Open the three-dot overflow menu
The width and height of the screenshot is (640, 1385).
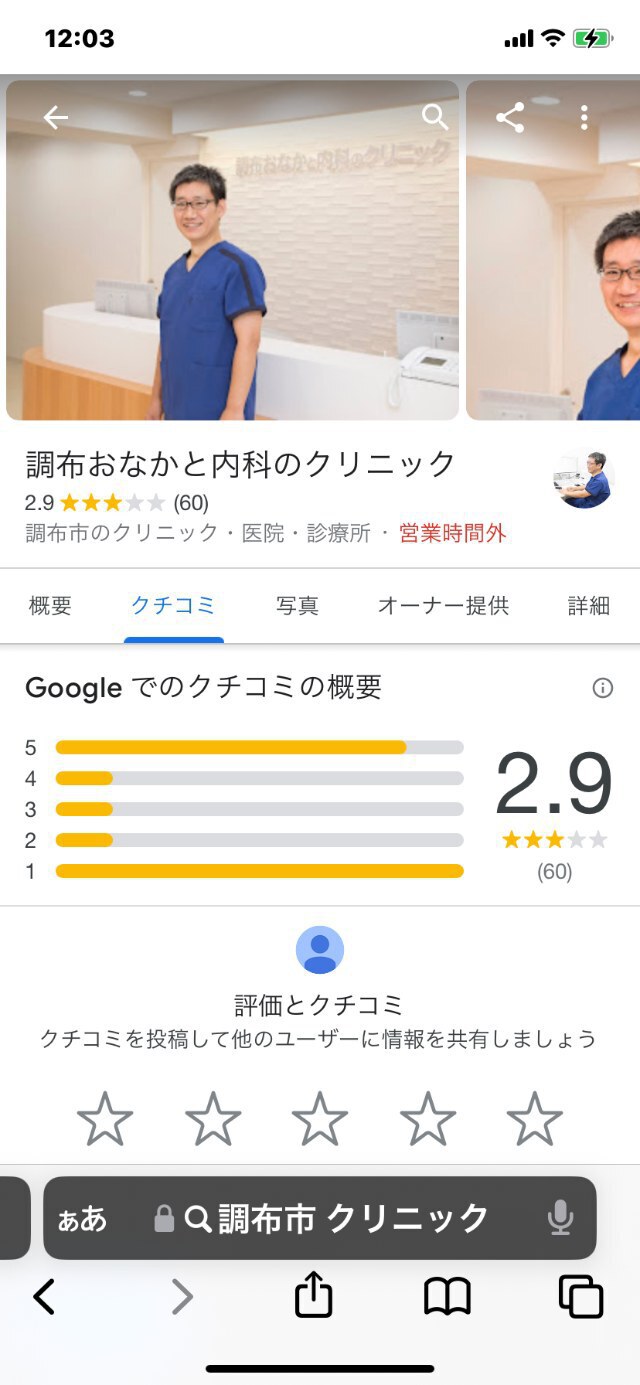pos(584,118)
